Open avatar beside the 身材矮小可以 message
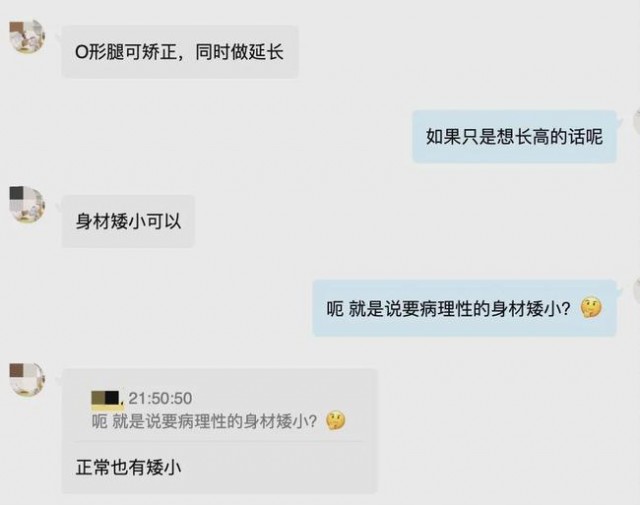Screen dimensions: 640x505 click(27, 204)
